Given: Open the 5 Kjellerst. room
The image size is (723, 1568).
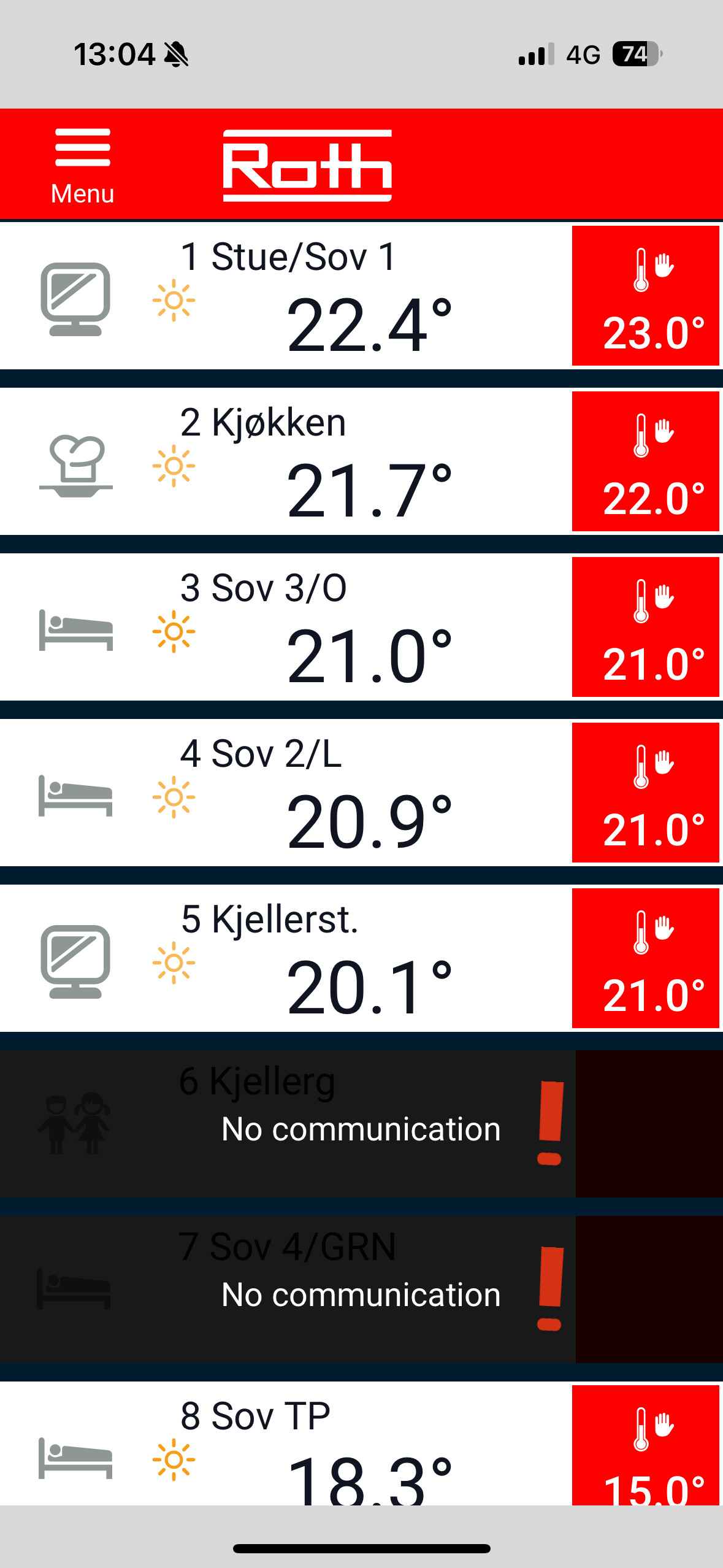Looking at the screenshot, I should [x=285, y=959].
